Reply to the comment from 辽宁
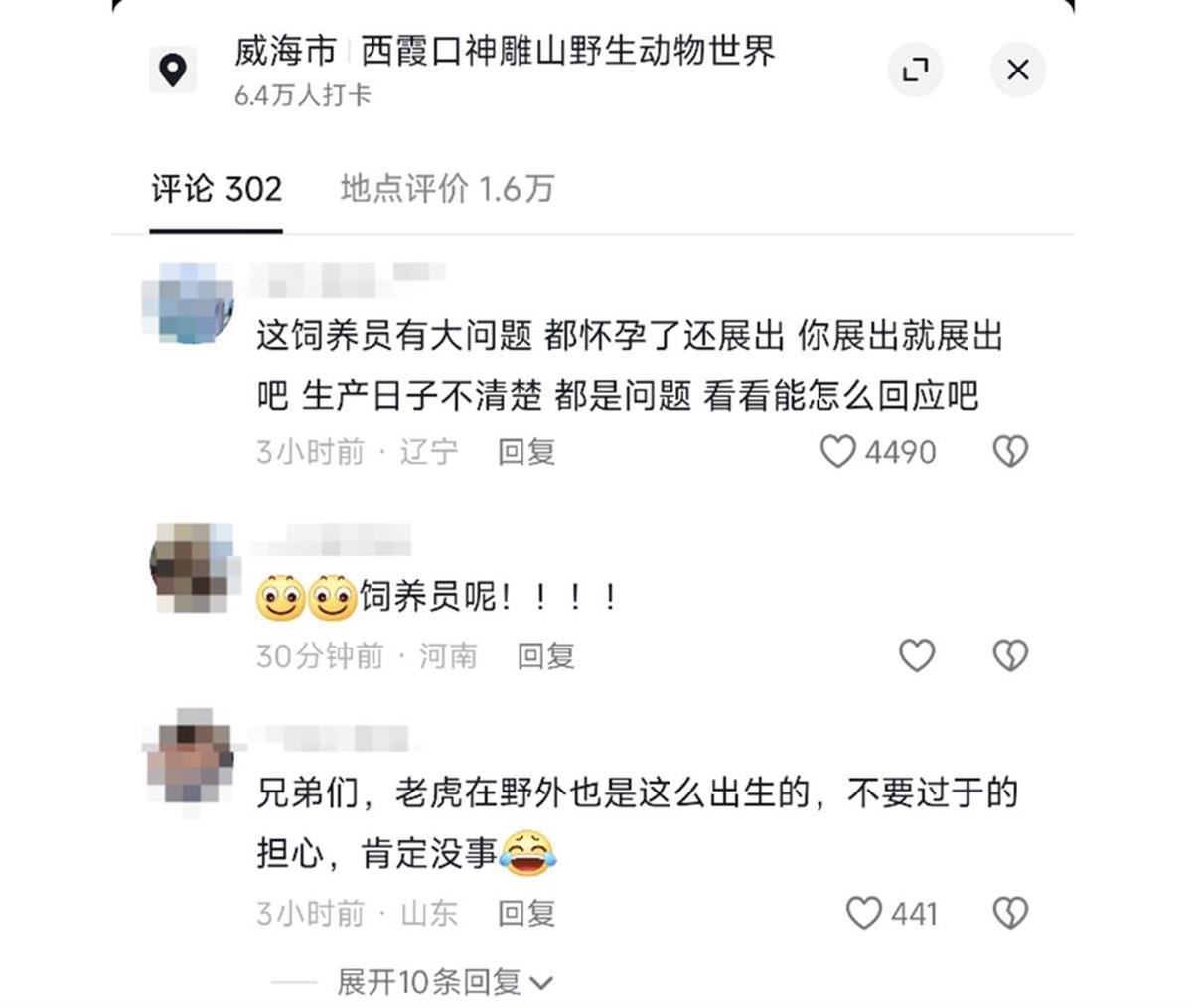Image resolution: width=1192 pixels, height=1008 pixels. coord(525,452)
